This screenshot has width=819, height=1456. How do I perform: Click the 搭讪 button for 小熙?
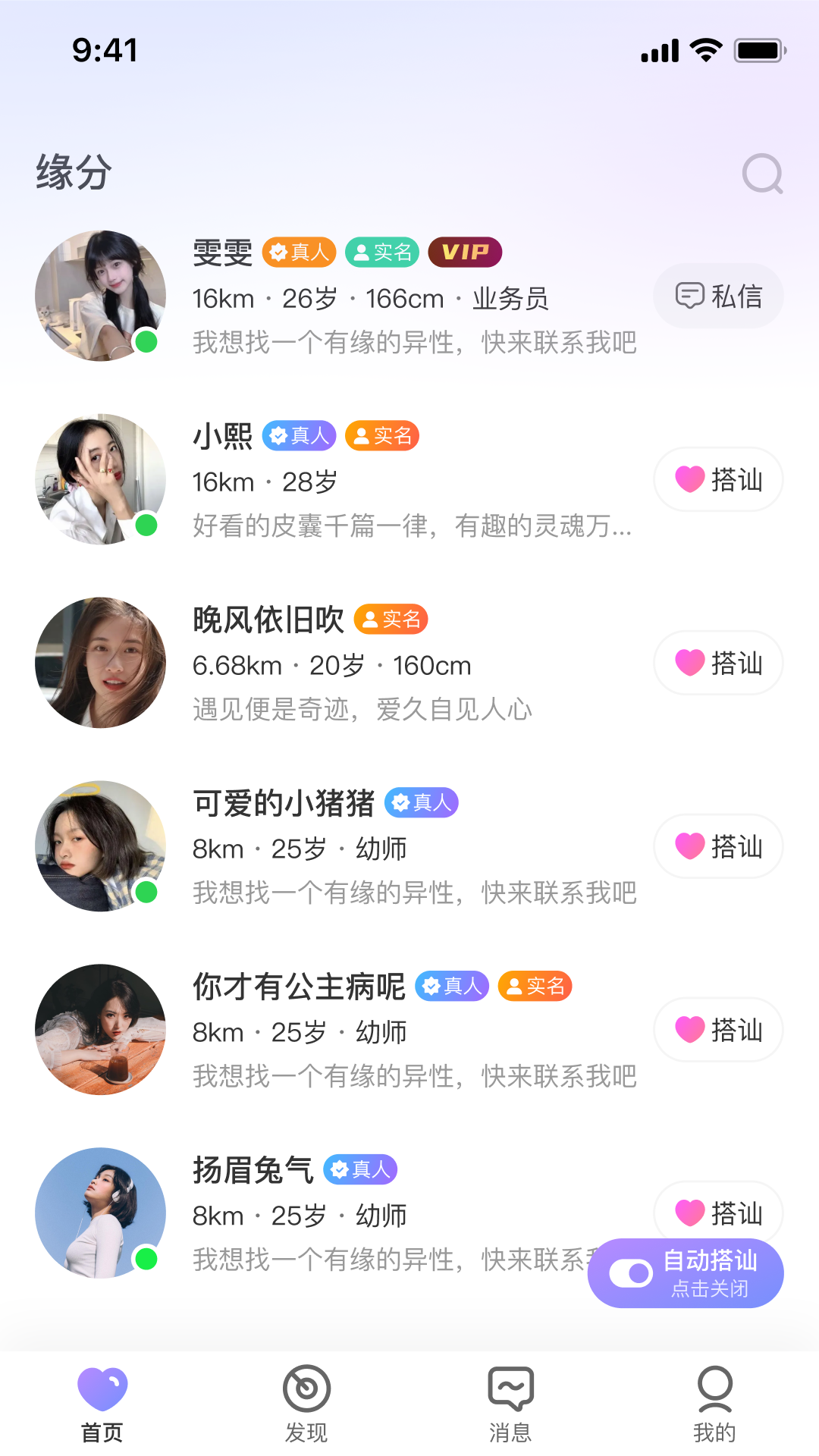[x=717, y=479]
